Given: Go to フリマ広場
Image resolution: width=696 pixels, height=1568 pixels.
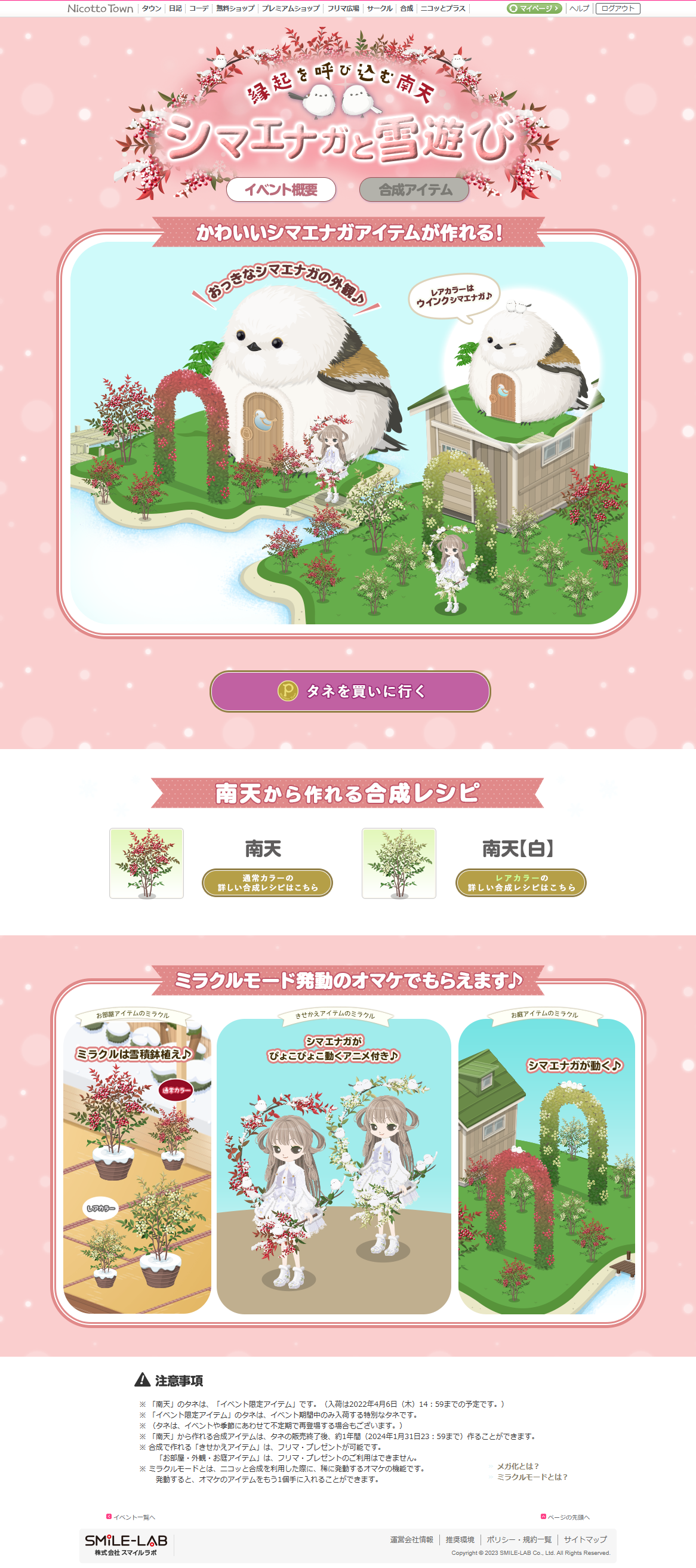Looking at the screenshot, I should pyautogui.click(x=343, y=8).
